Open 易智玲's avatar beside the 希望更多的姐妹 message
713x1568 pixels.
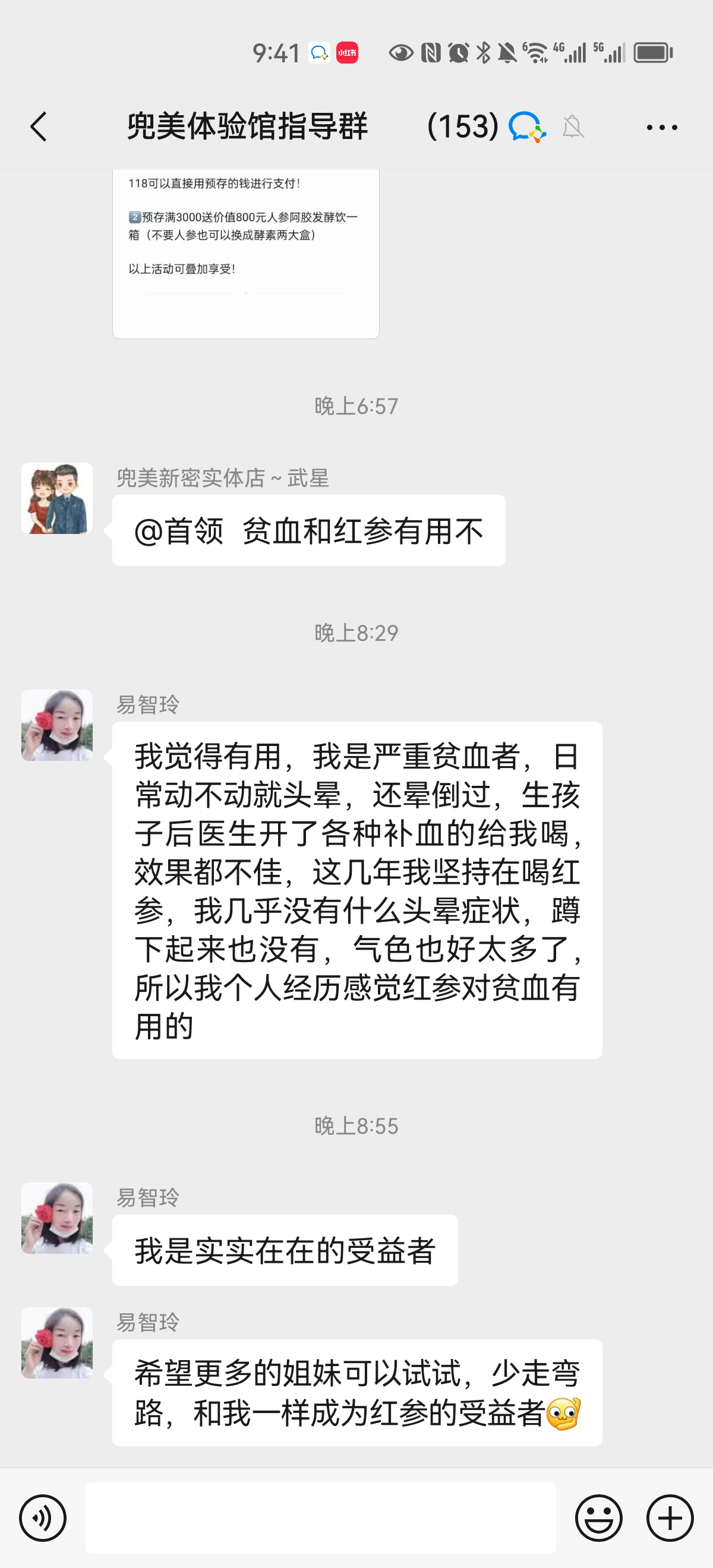[57, 1343]
